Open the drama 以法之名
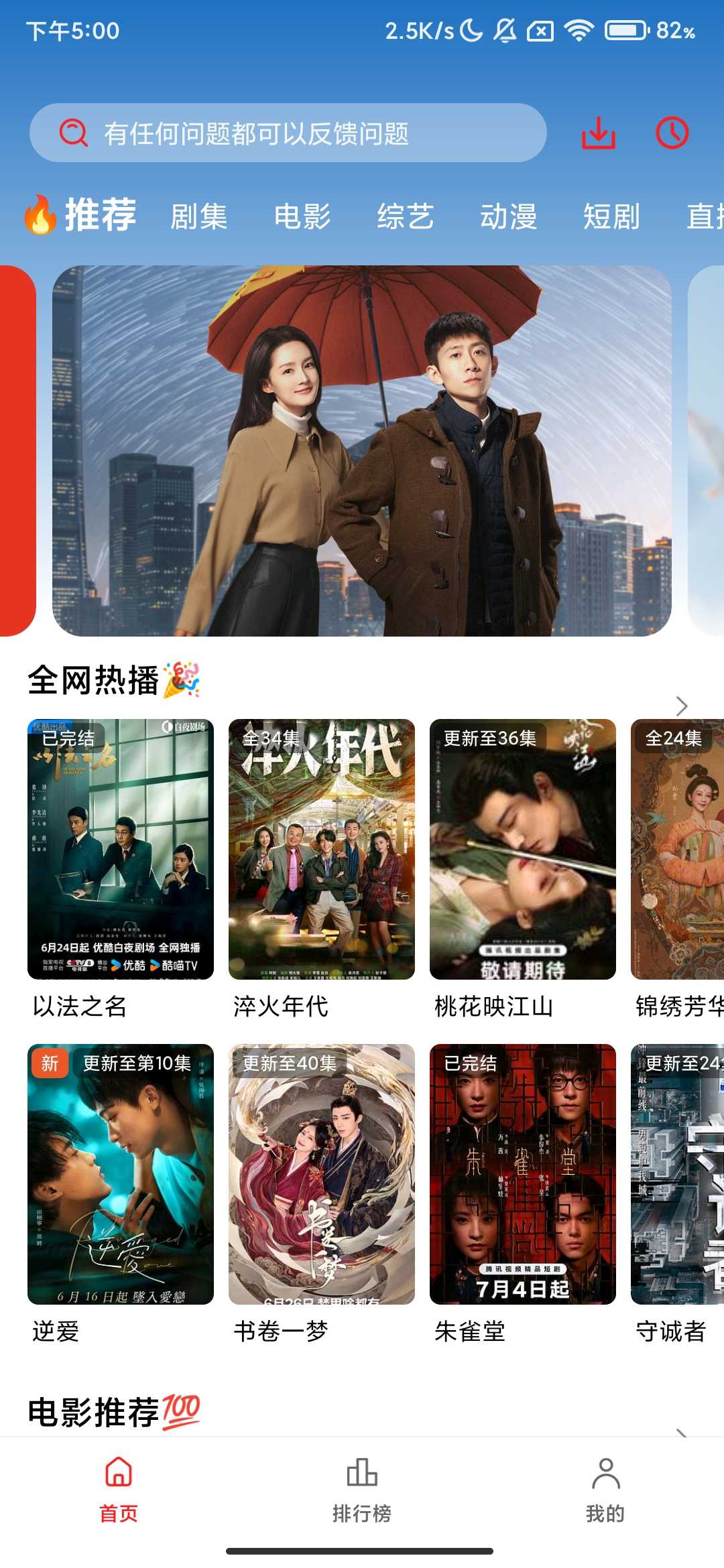This screenshot has width=724, height=1568. 121,849
